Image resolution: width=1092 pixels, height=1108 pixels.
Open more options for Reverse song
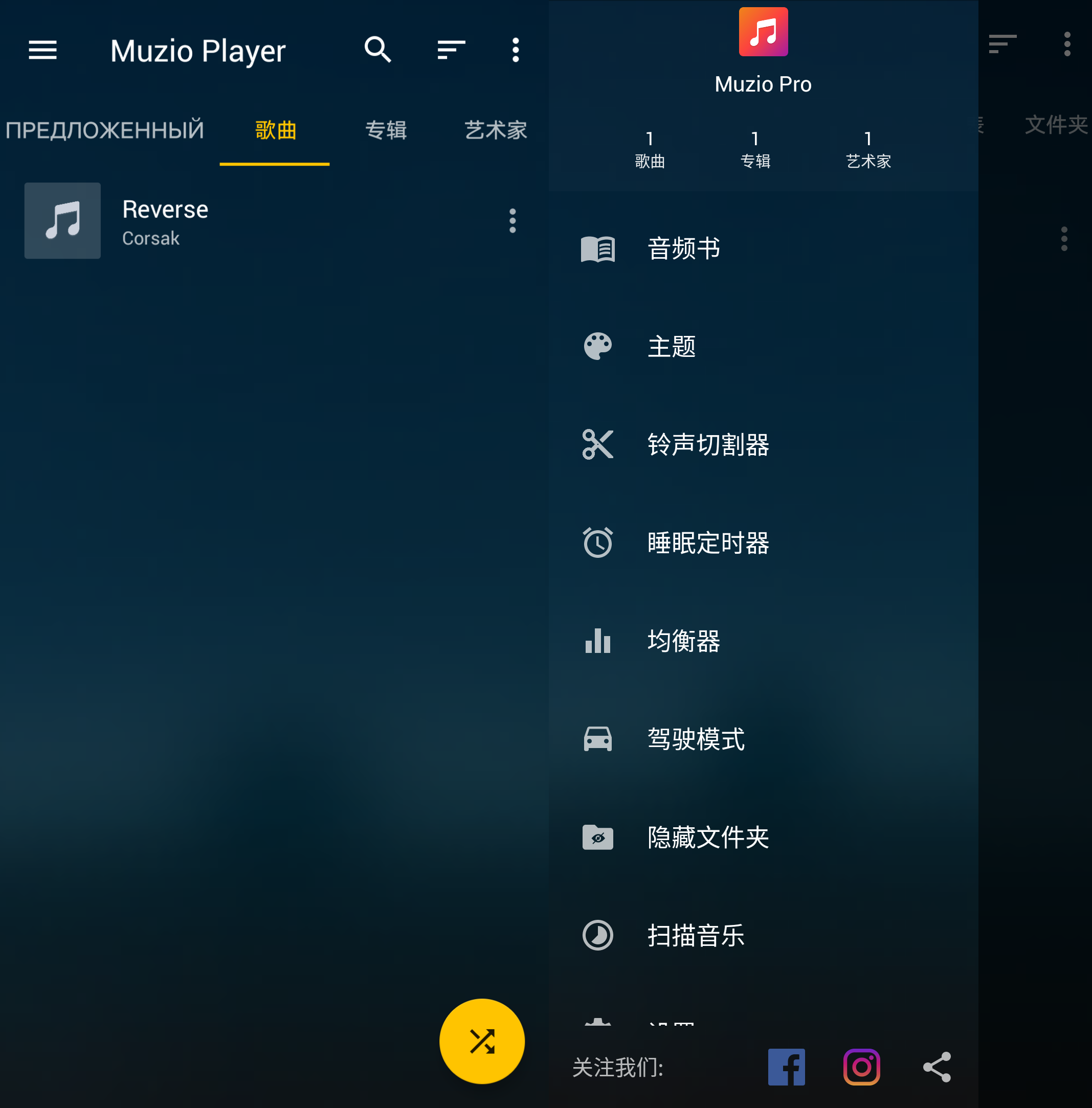pos(512,221)
